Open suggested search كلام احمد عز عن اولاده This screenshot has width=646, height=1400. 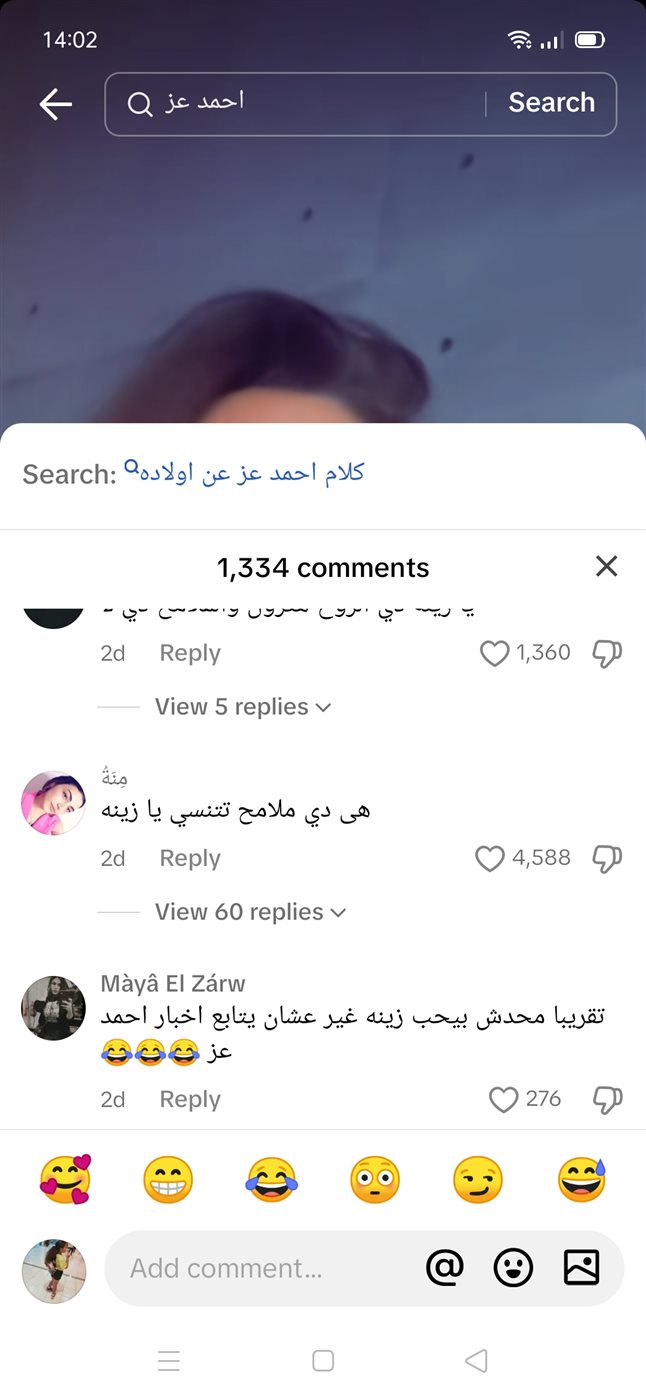click(245, 473)
